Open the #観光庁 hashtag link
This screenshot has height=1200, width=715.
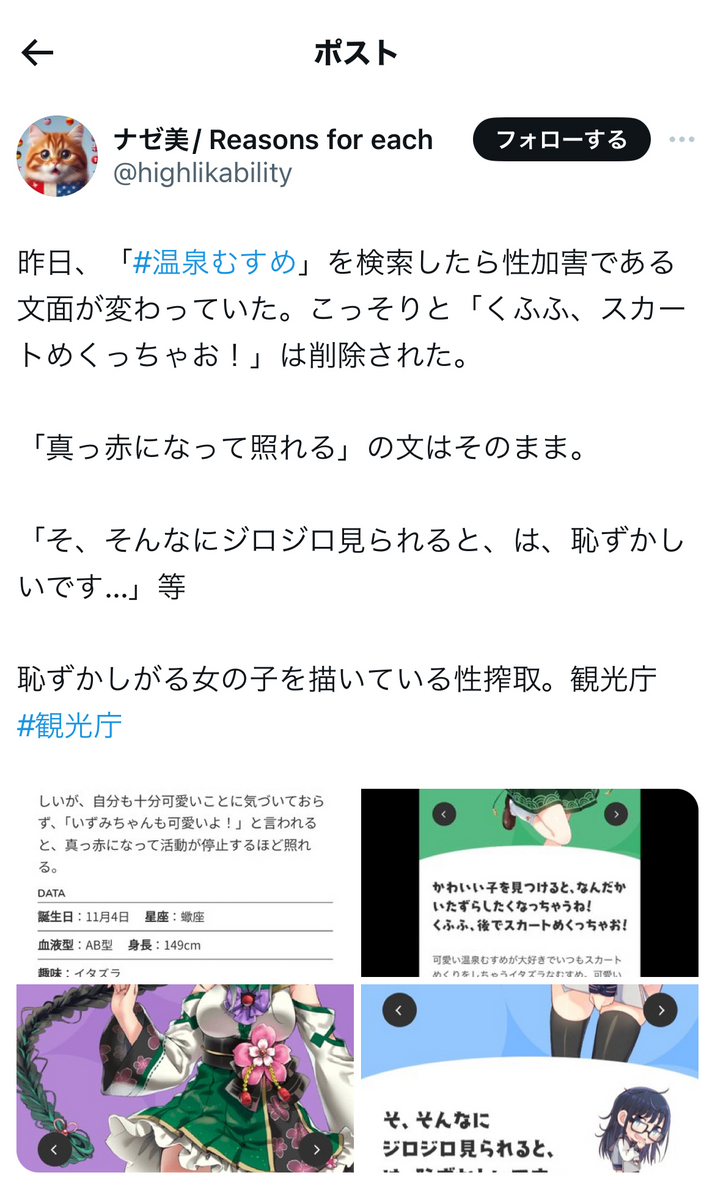[70, 725]
